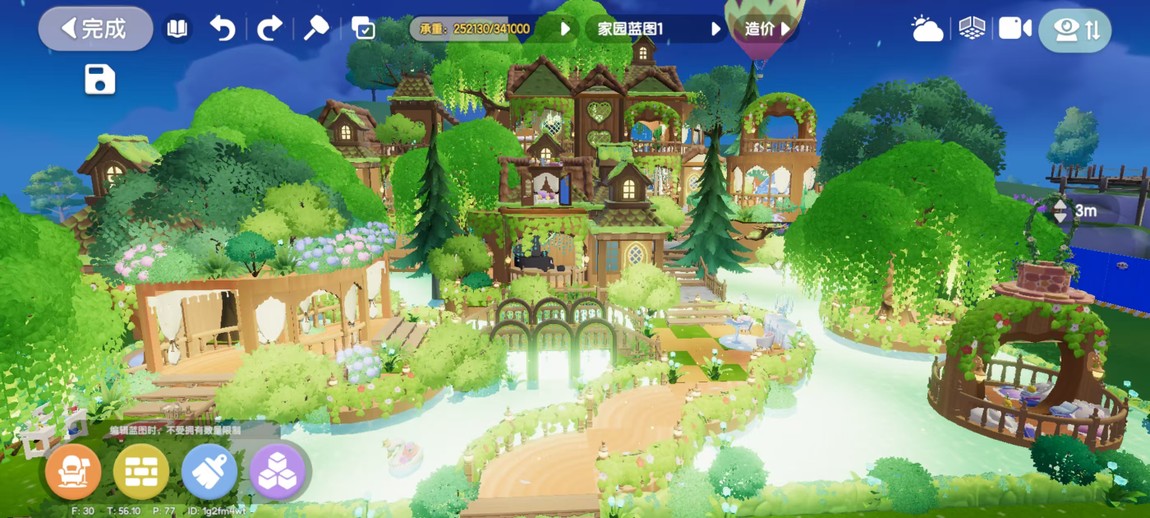Screen dimensions: 1150x518
Task: Open the purple cube blocks category
Action: (277, 471)
